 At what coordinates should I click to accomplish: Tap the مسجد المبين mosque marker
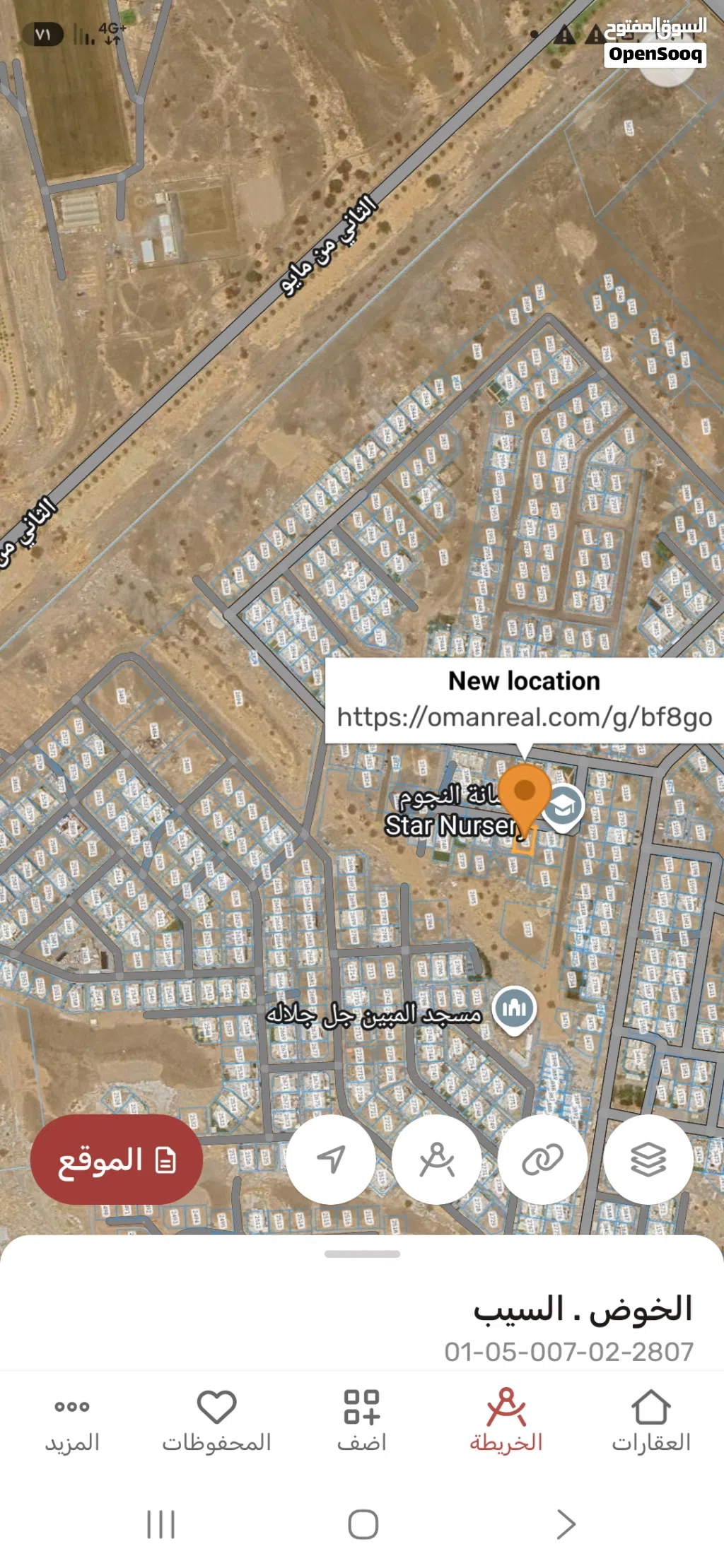pos(515,1010)
